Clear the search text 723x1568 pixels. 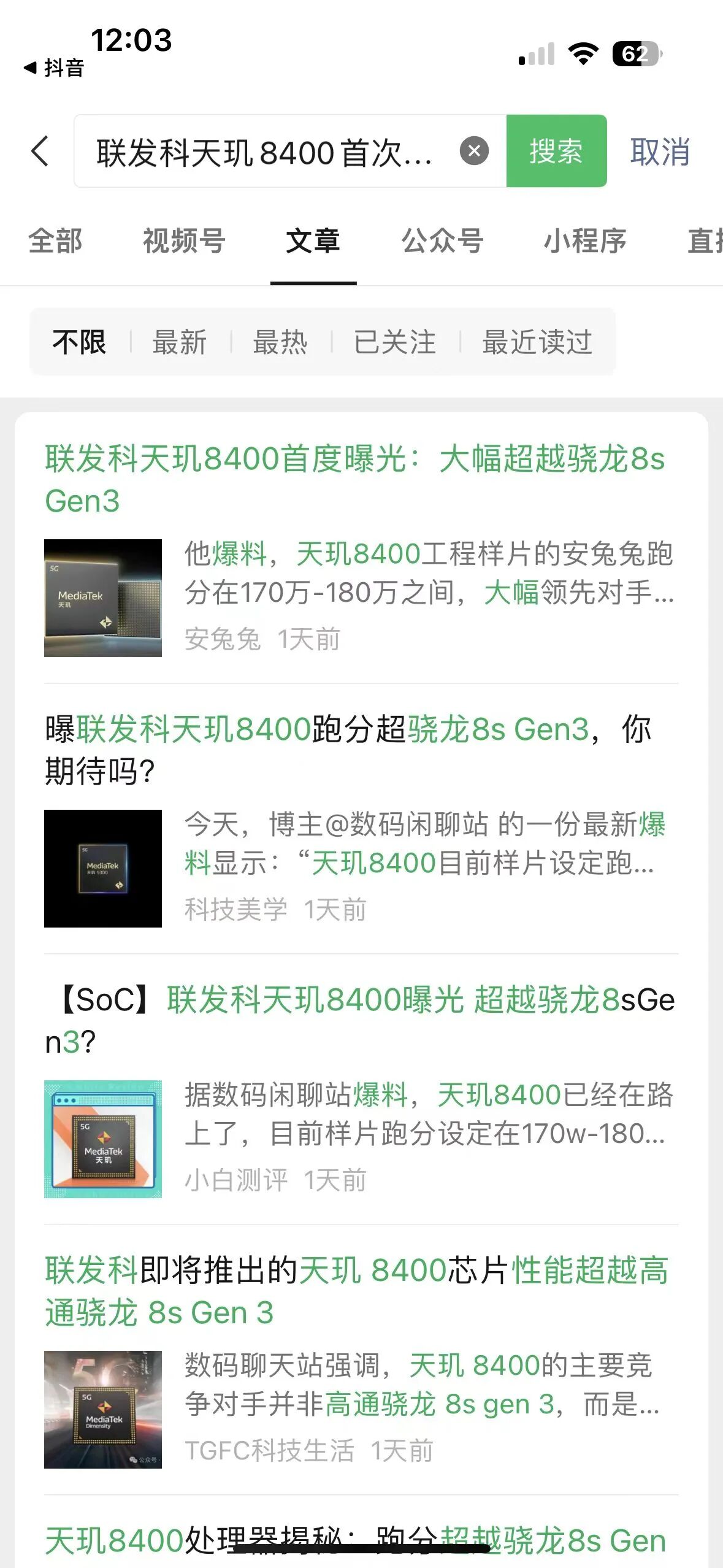pos(474,151)
